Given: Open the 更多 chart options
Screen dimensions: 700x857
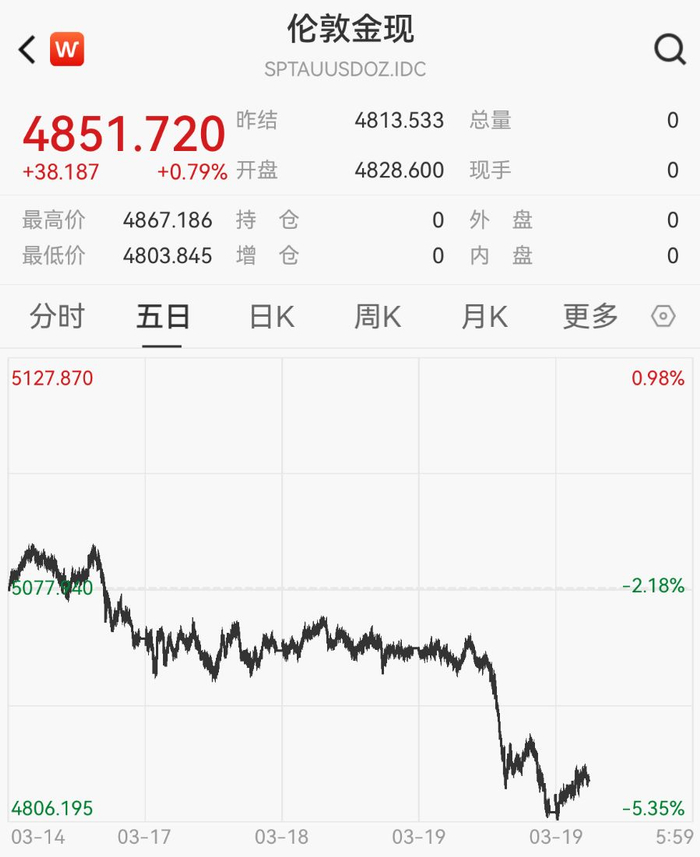Looking at the screenshot, I should coord(591,317).
